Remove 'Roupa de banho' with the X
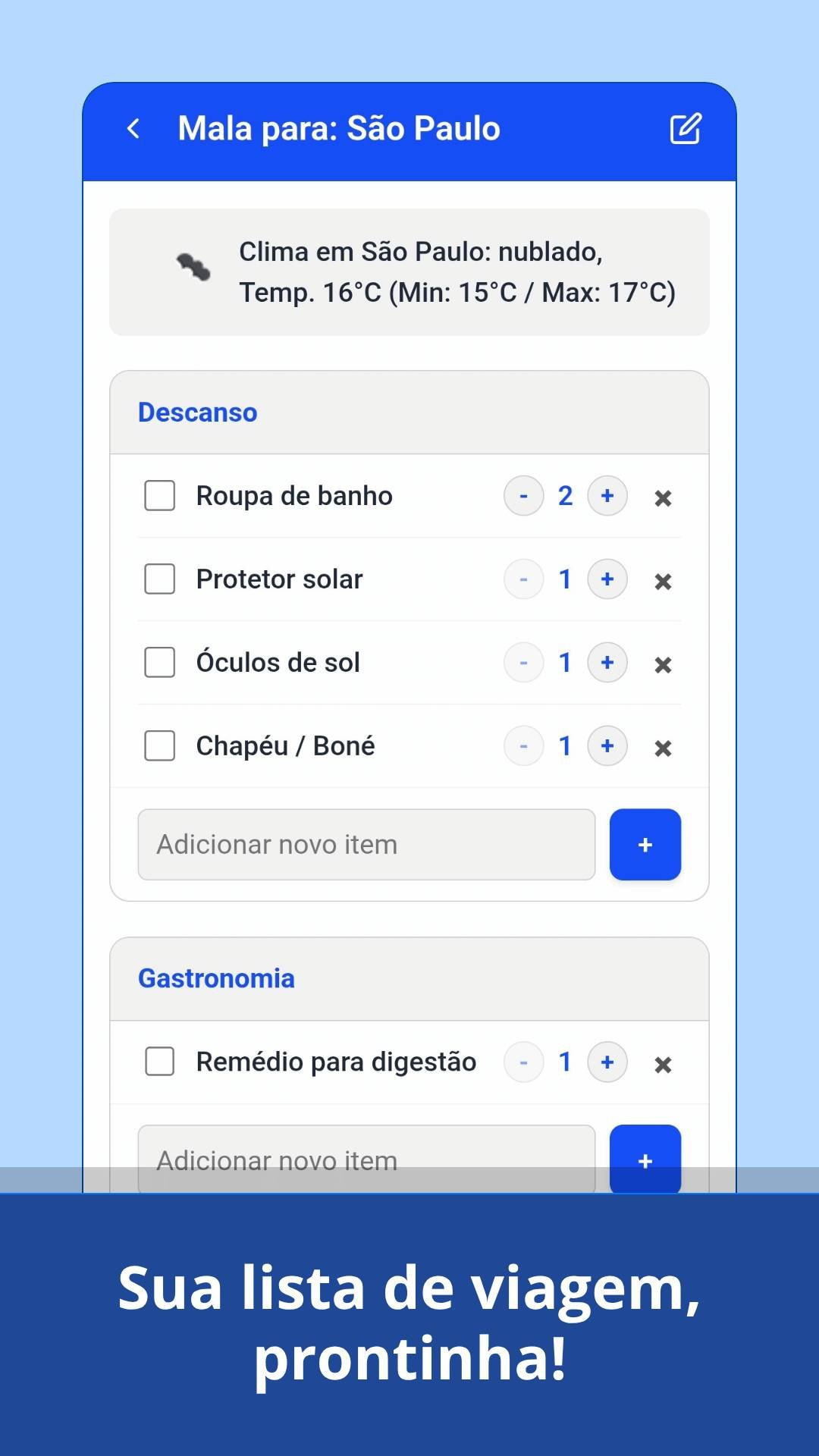The image size is (819, 1456). click(663, 498)
